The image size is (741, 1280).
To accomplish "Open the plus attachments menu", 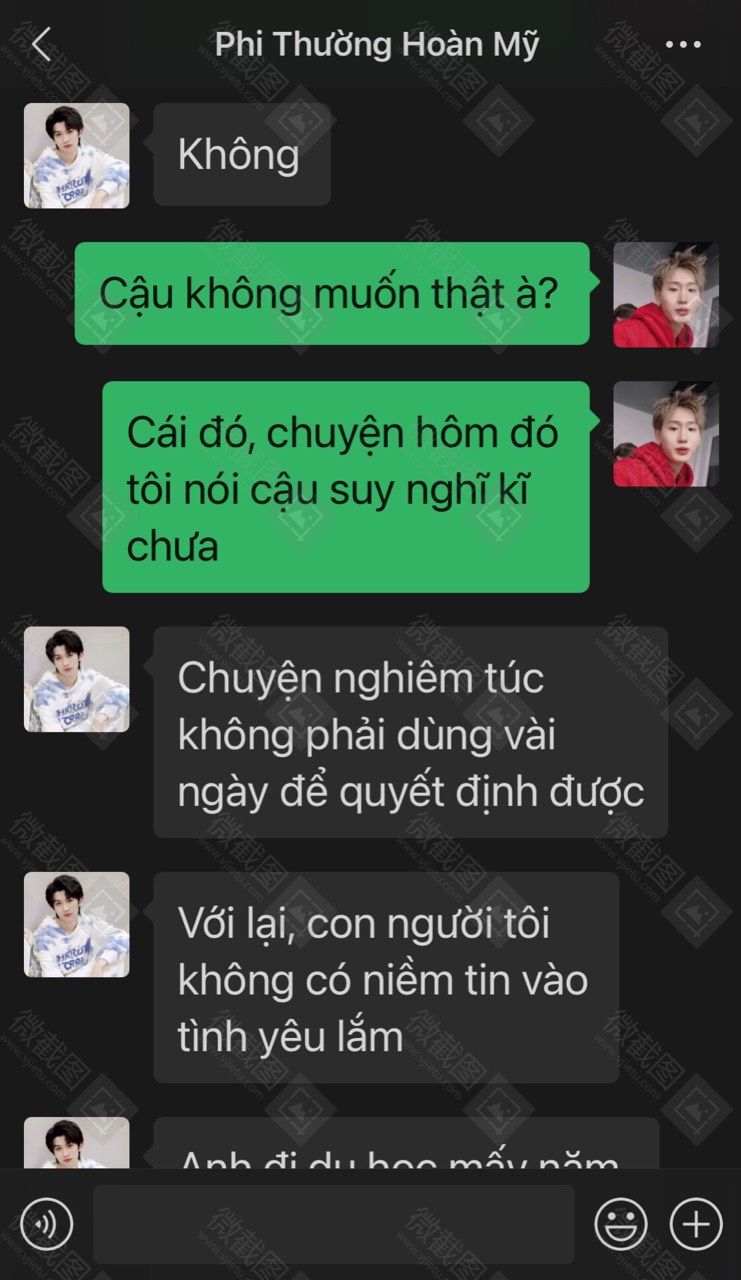I will point(695,1223).
